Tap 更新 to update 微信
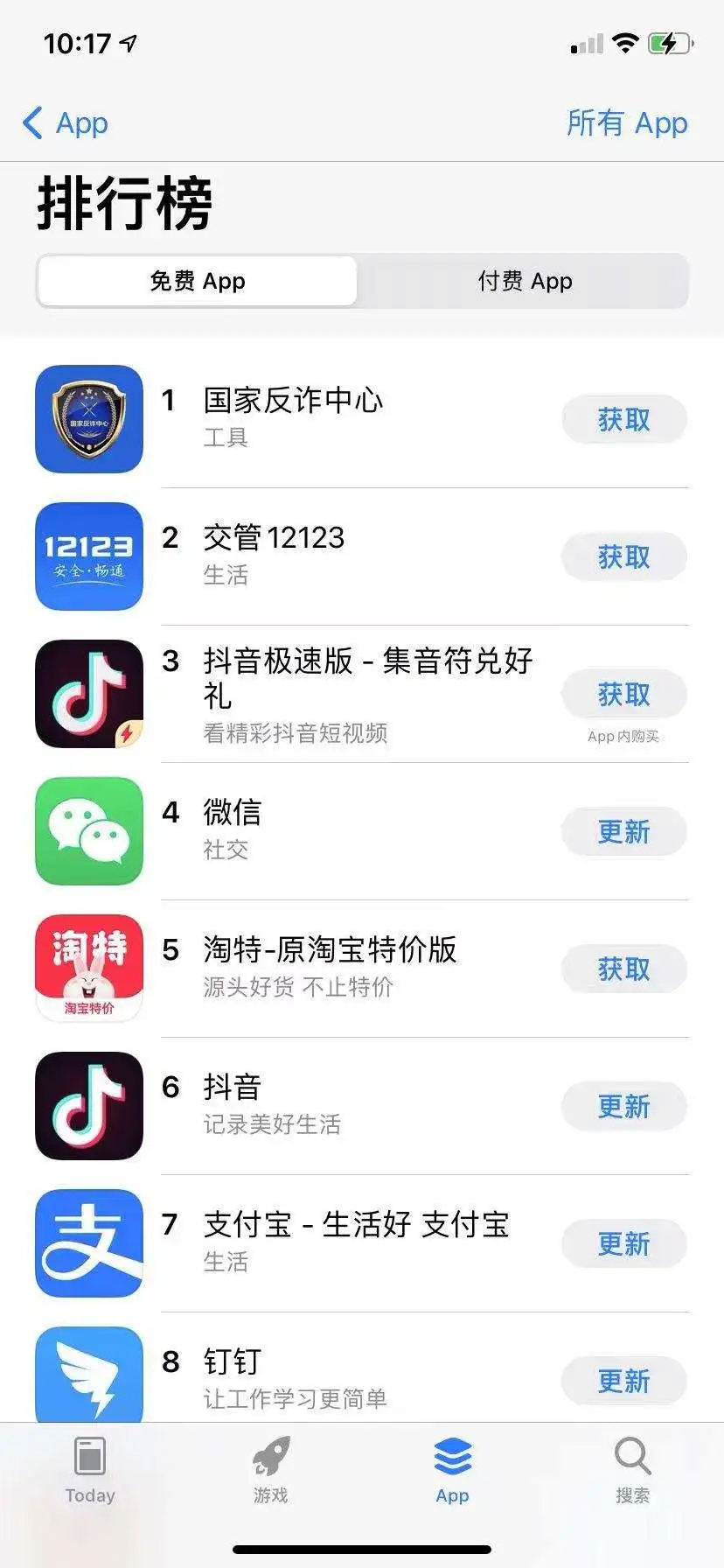 coord(623,832)
